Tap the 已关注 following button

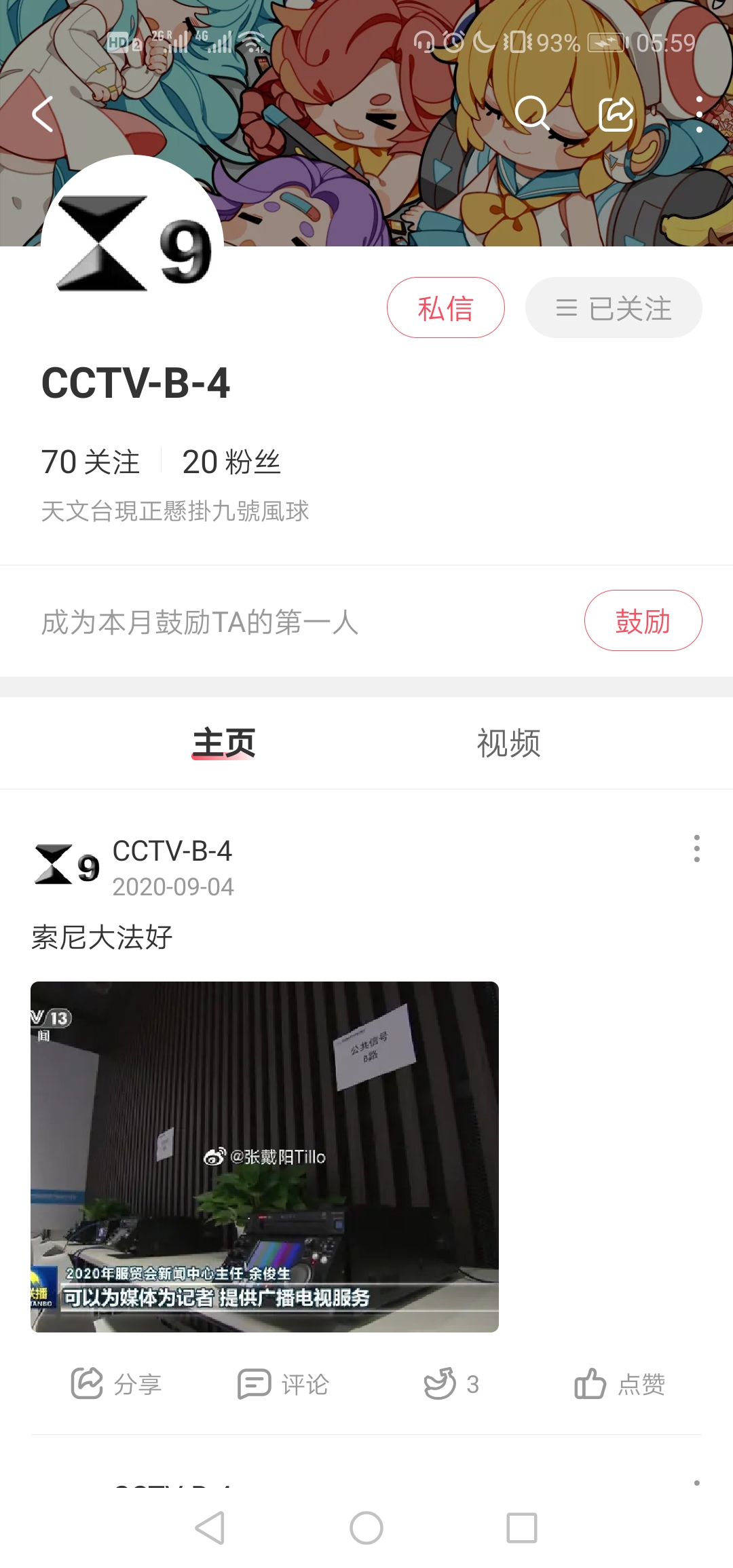point(614,308)
